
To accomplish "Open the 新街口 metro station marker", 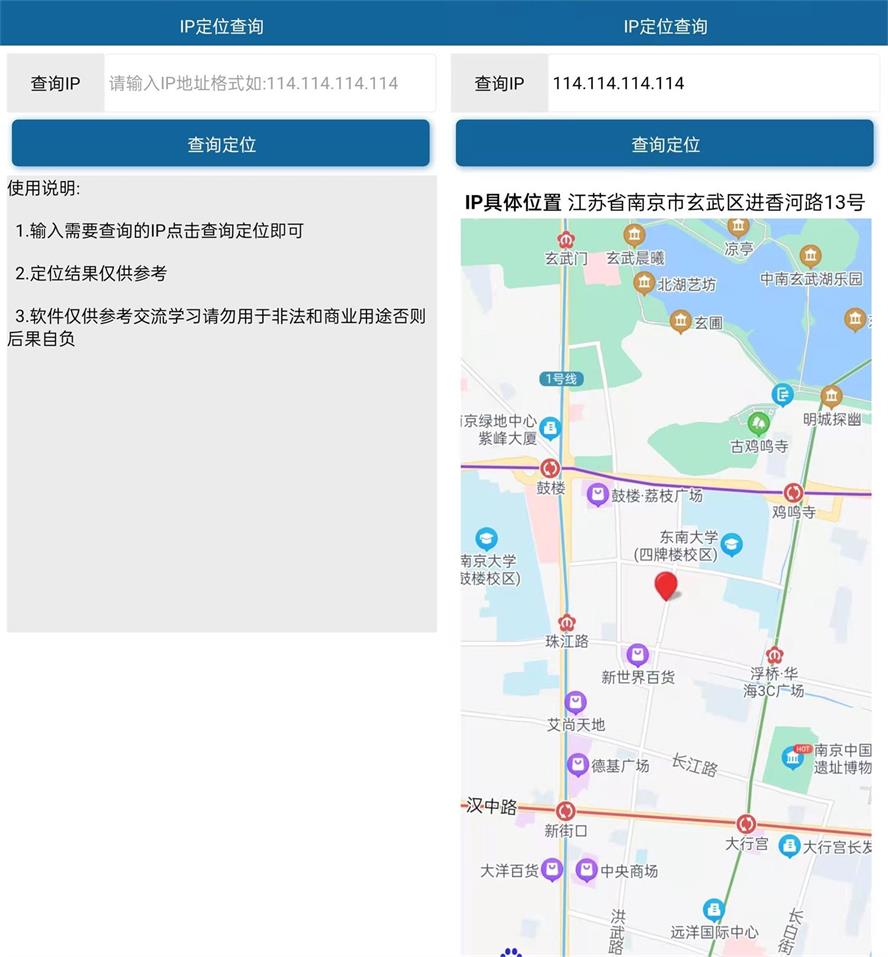I will point(566,811).
